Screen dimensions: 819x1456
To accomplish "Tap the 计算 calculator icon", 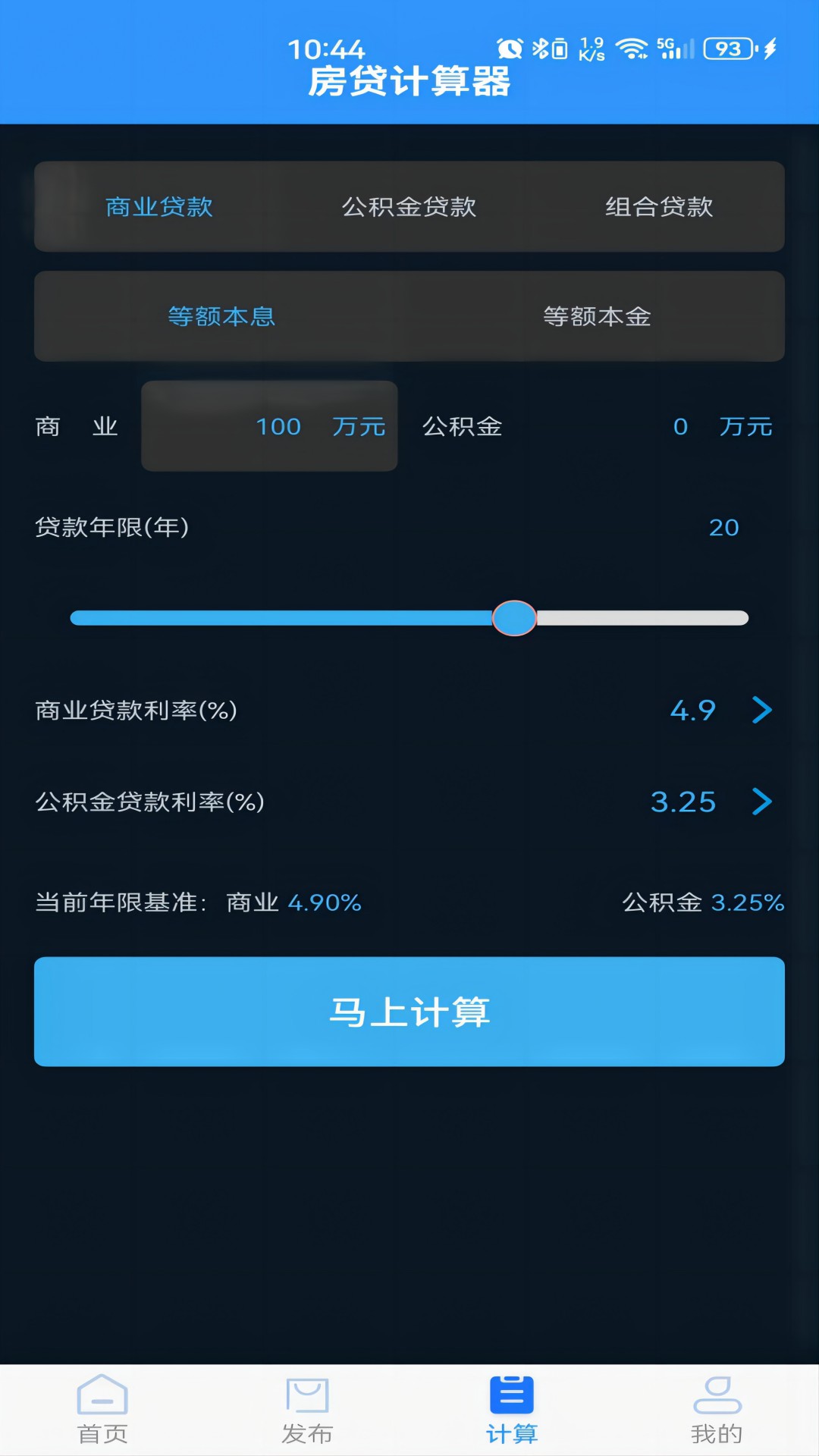I will point(510,1407).
